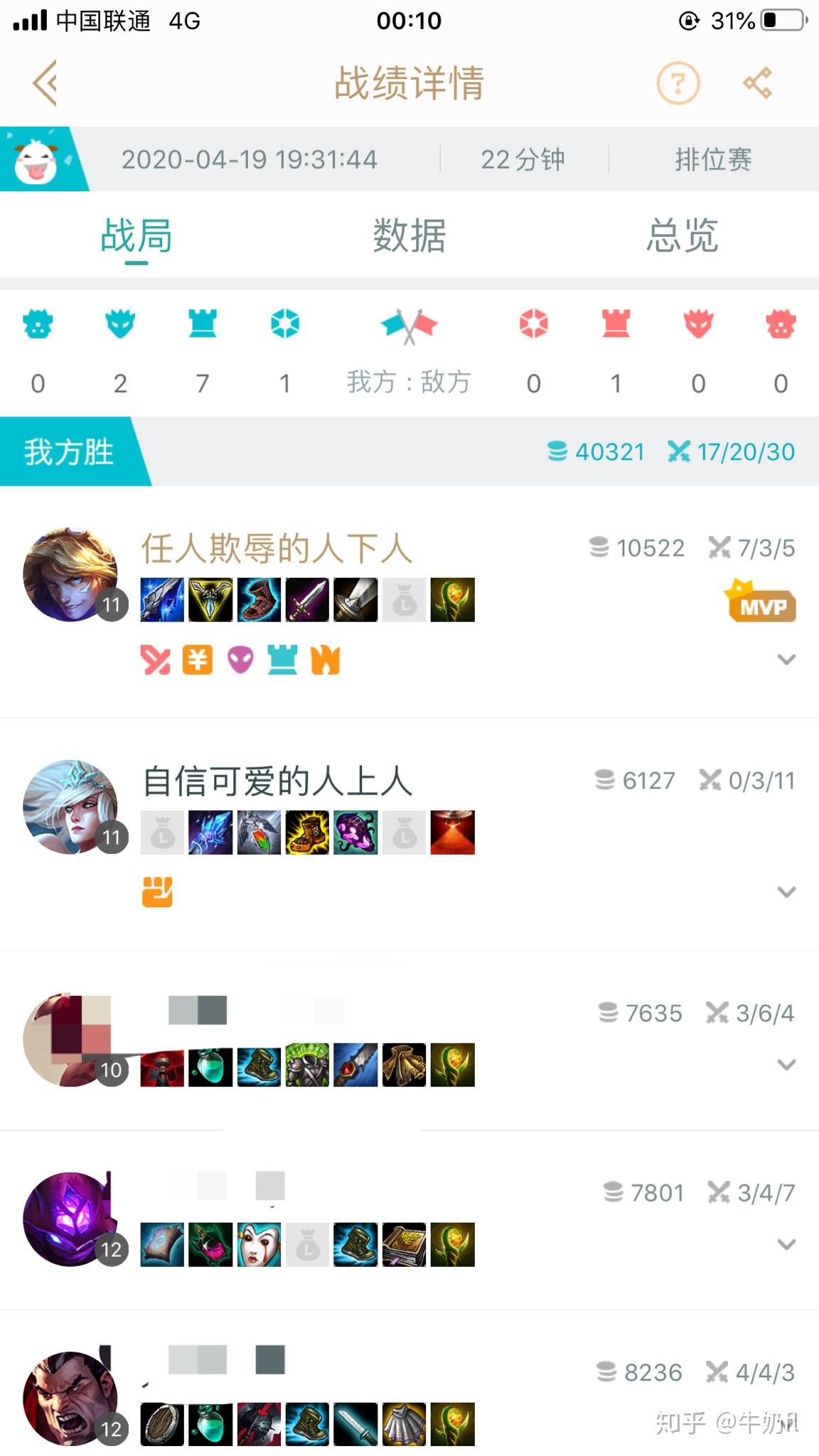This screenshot has width=819, height=1456.
Task: Open the avatar of 任人欺辱的人下人
Action: (x=70, y=574)
